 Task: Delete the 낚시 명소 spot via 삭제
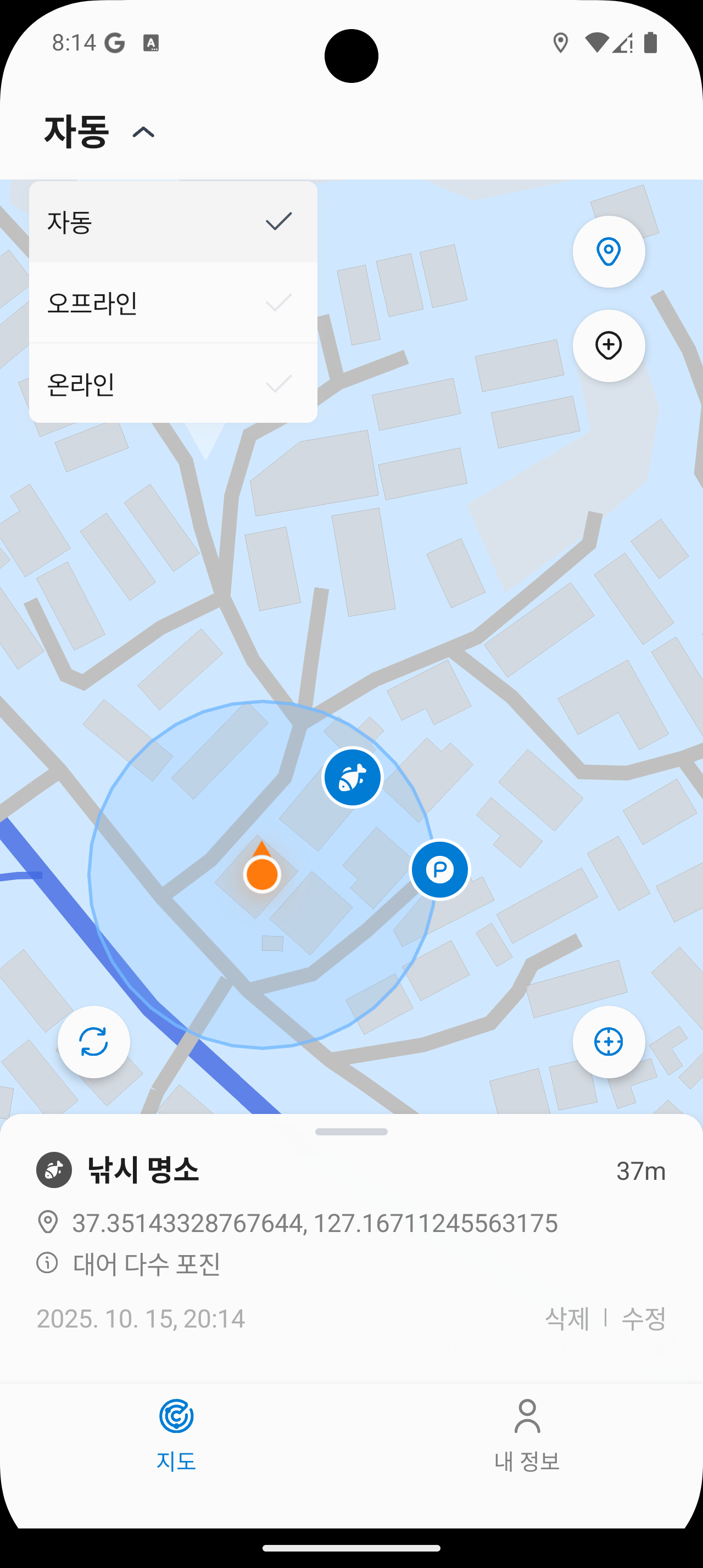pyautogui.click(x=567, y=1318)
